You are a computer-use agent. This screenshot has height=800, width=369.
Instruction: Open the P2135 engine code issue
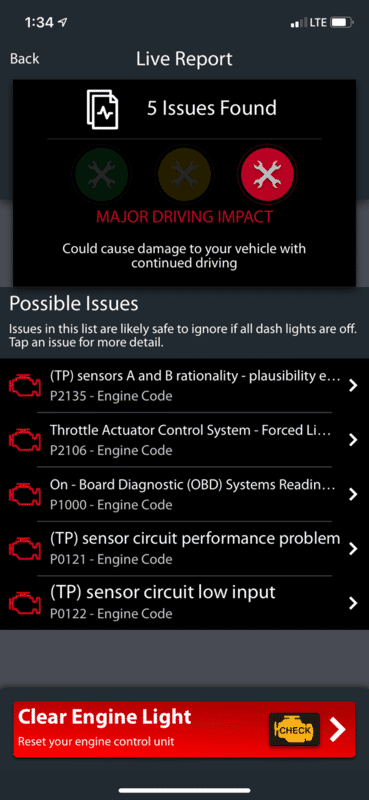pyautogui.click(x=184, y=386)
